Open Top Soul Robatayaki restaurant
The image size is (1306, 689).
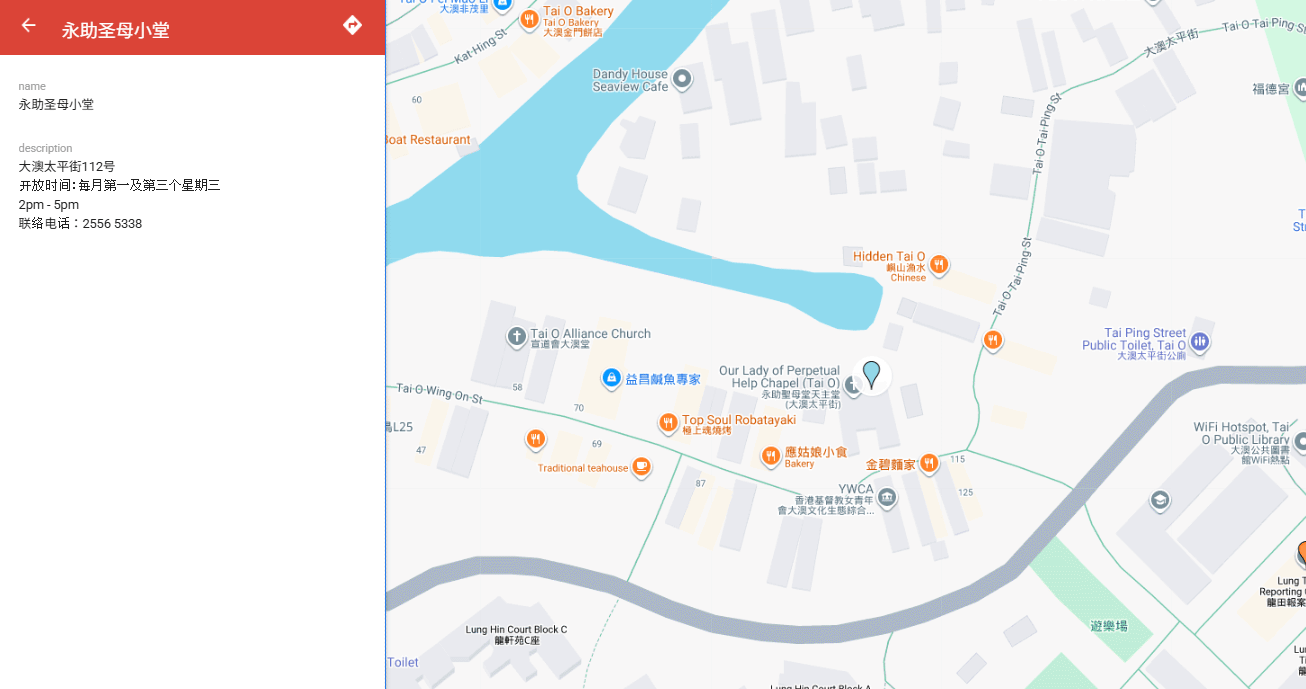[668, 424]
